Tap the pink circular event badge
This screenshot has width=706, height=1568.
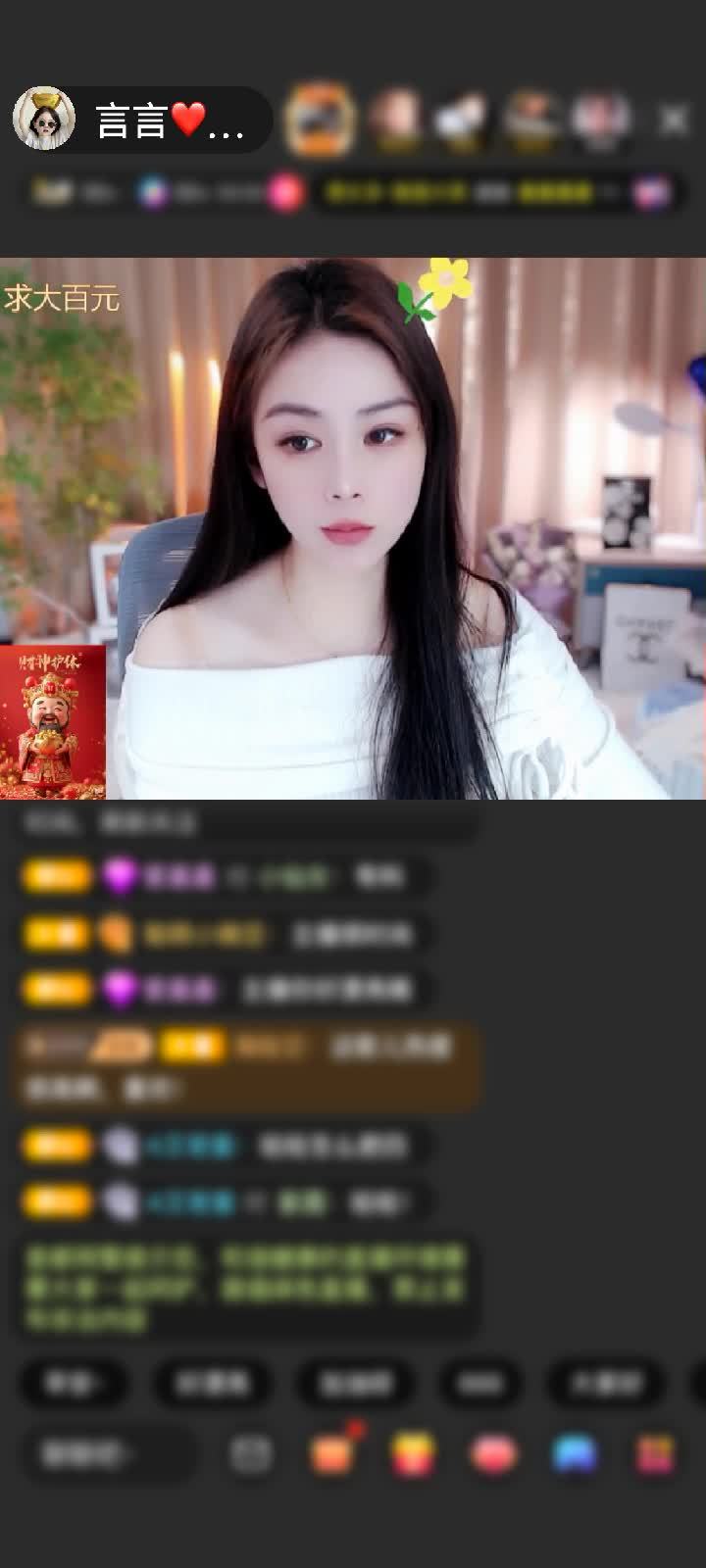[x=283, y=192]
